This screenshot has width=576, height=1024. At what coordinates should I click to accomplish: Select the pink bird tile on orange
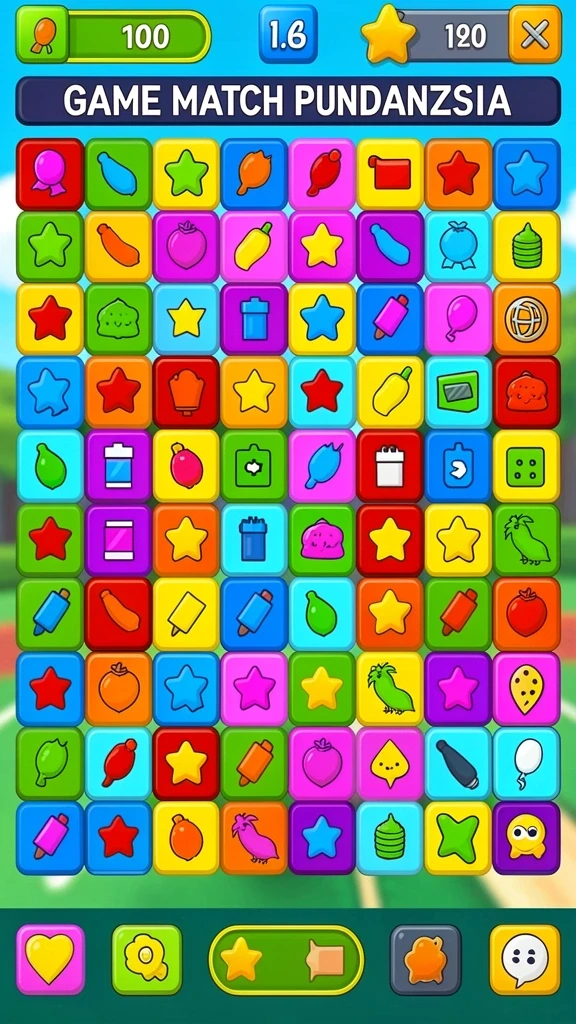(x=254, y=838)
